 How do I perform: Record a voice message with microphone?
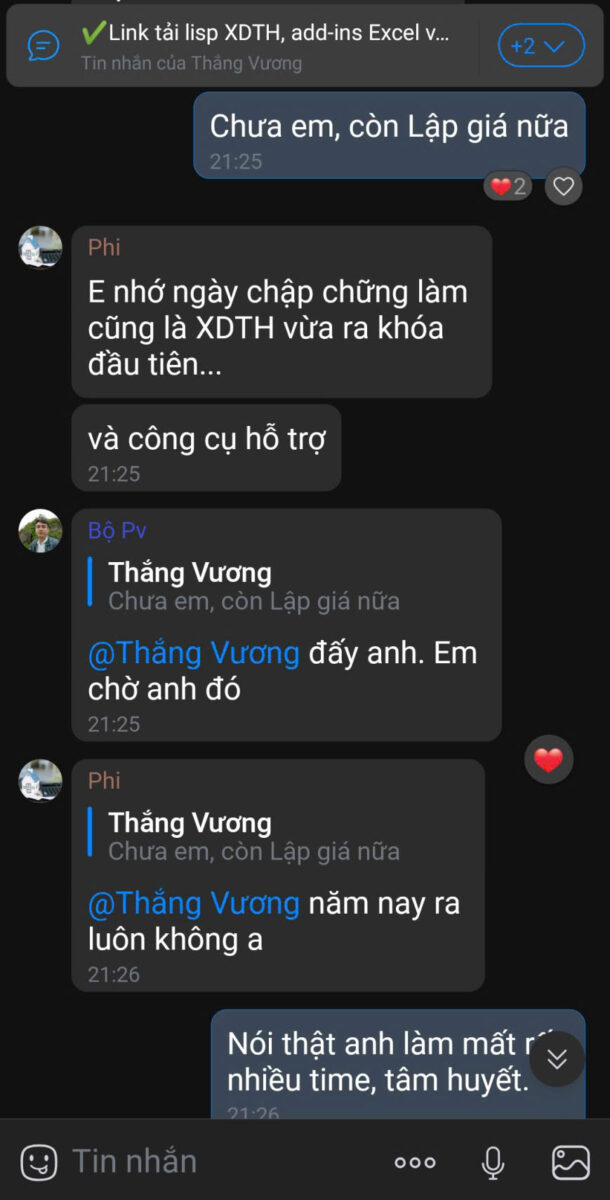coord(492,1162)
